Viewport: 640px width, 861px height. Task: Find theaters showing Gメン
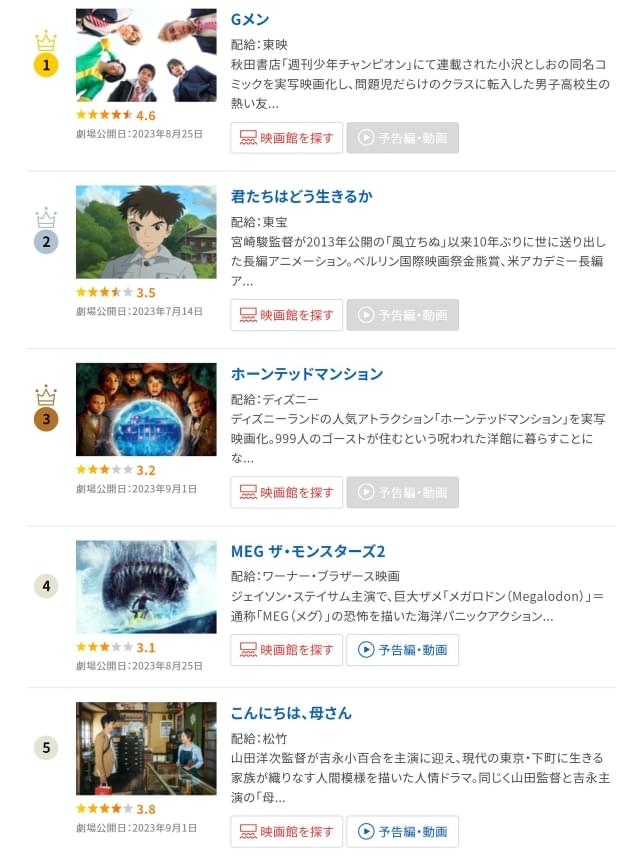pos(286,138)
